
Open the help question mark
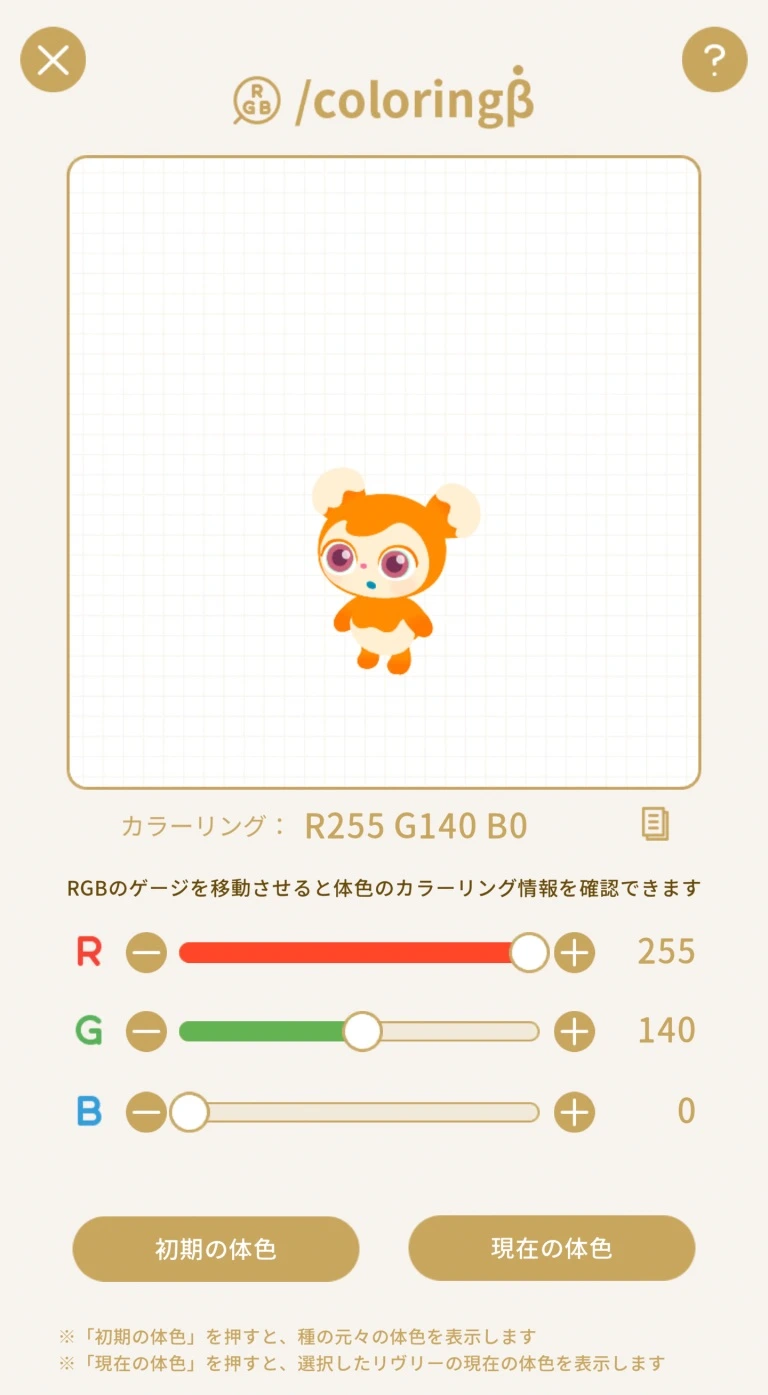pyautogui.click(x=714, y=60)
